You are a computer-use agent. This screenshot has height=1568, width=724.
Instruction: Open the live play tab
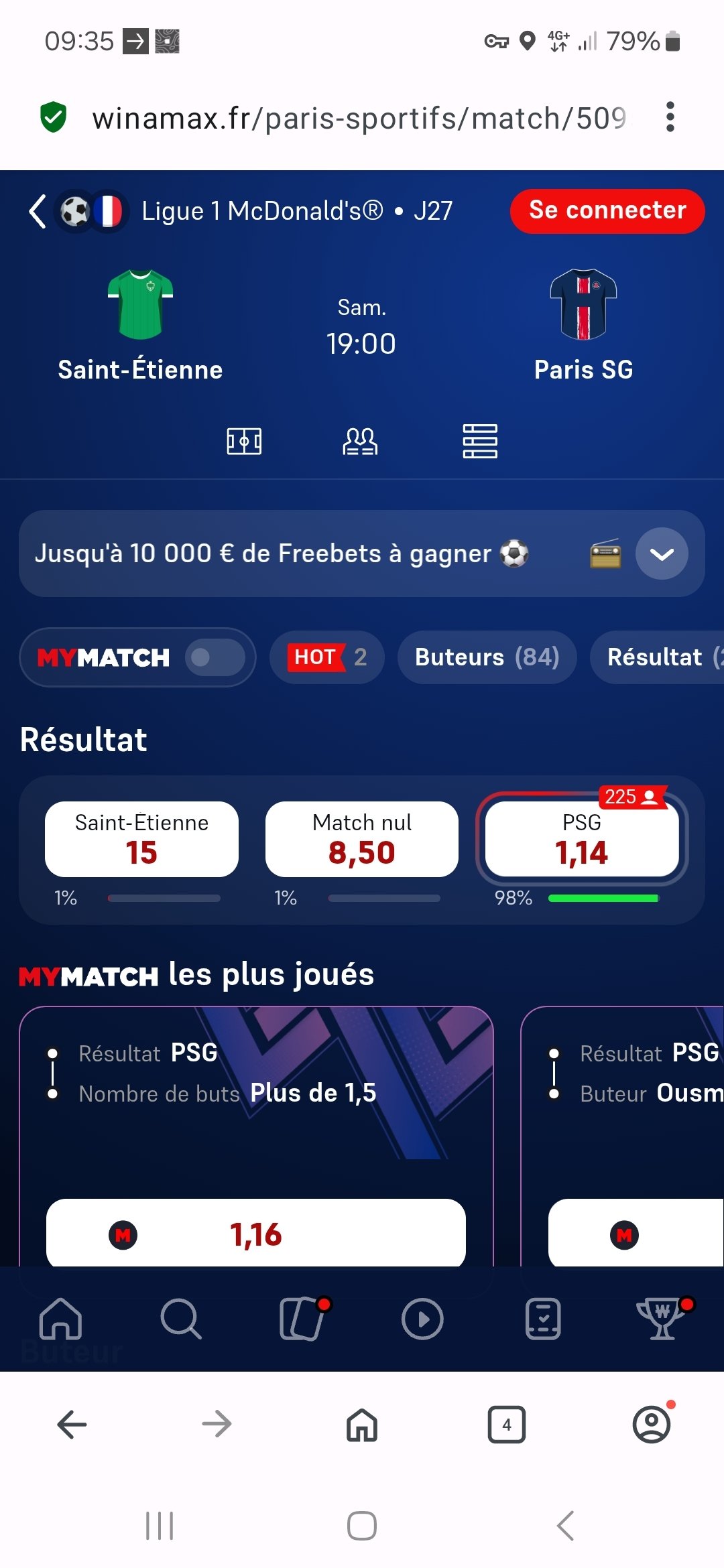pyautogui.click(x=422, y=1319)
